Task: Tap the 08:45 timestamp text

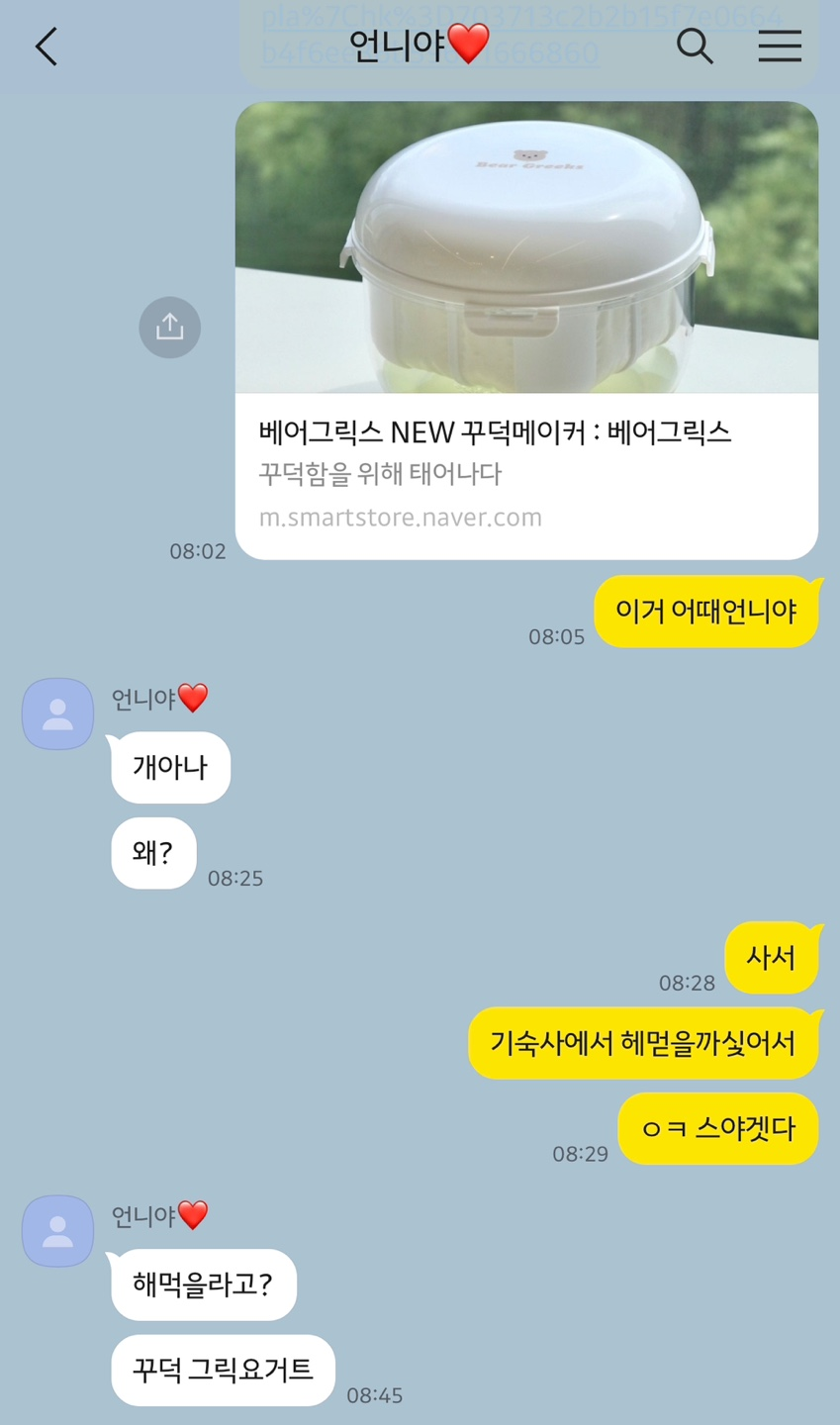Action: 375,1395
